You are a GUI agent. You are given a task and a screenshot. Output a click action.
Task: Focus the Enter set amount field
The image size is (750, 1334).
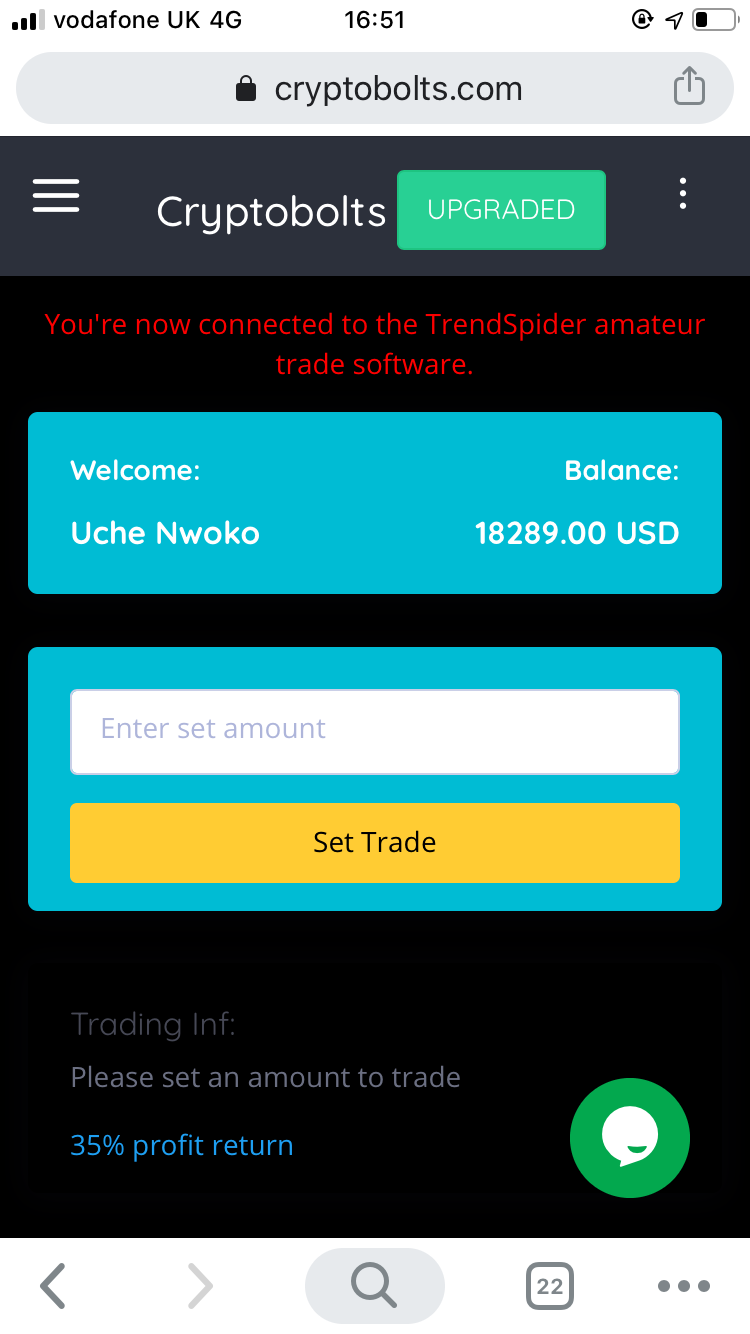(x=375, y=732)
